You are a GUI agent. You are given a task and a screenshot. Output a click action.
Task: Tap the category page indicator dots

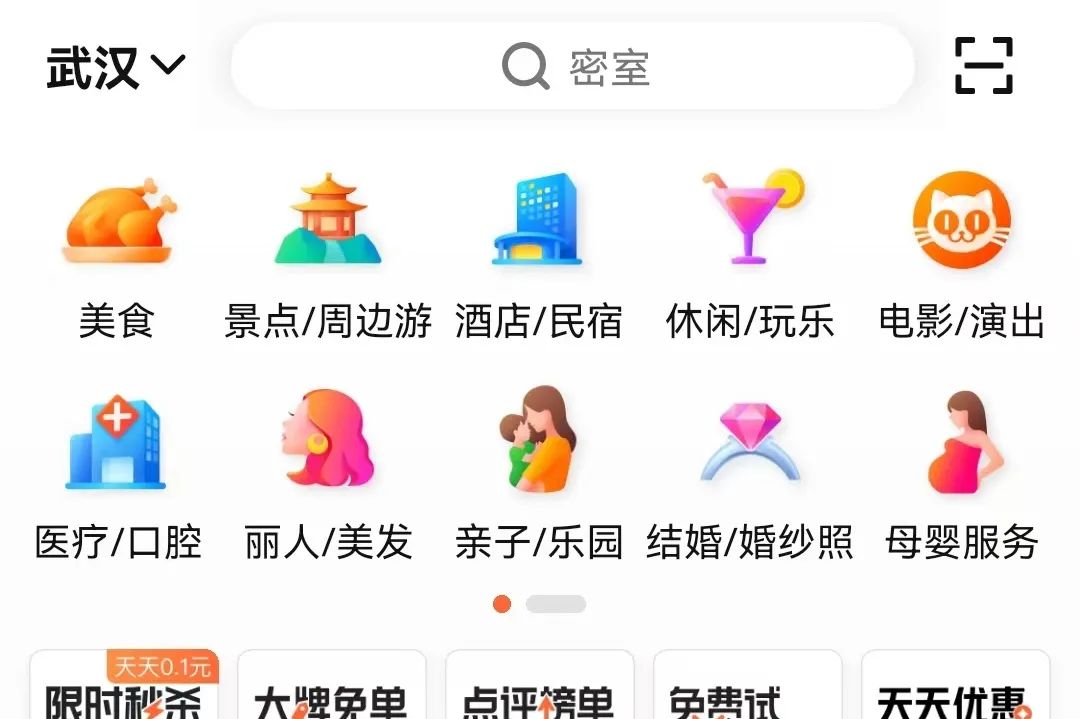(540, 604)
